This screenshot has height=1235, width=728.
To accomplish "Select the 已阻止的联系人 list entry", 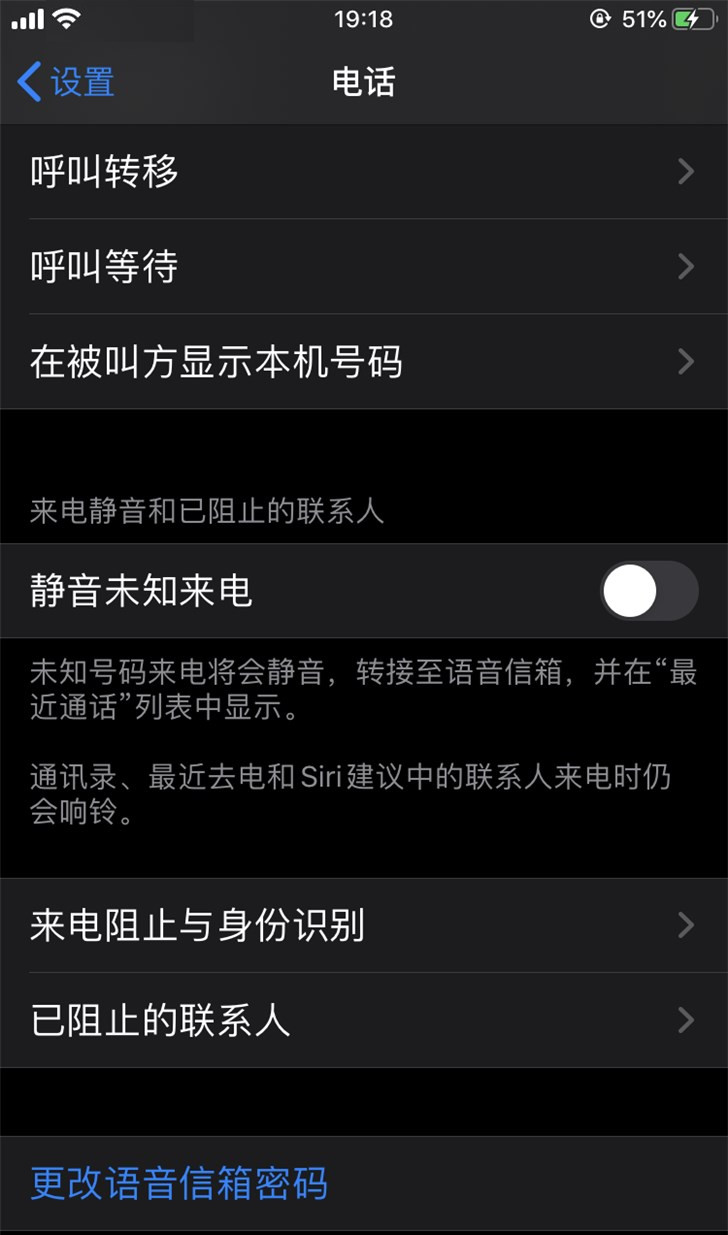I will point(364,1021).
